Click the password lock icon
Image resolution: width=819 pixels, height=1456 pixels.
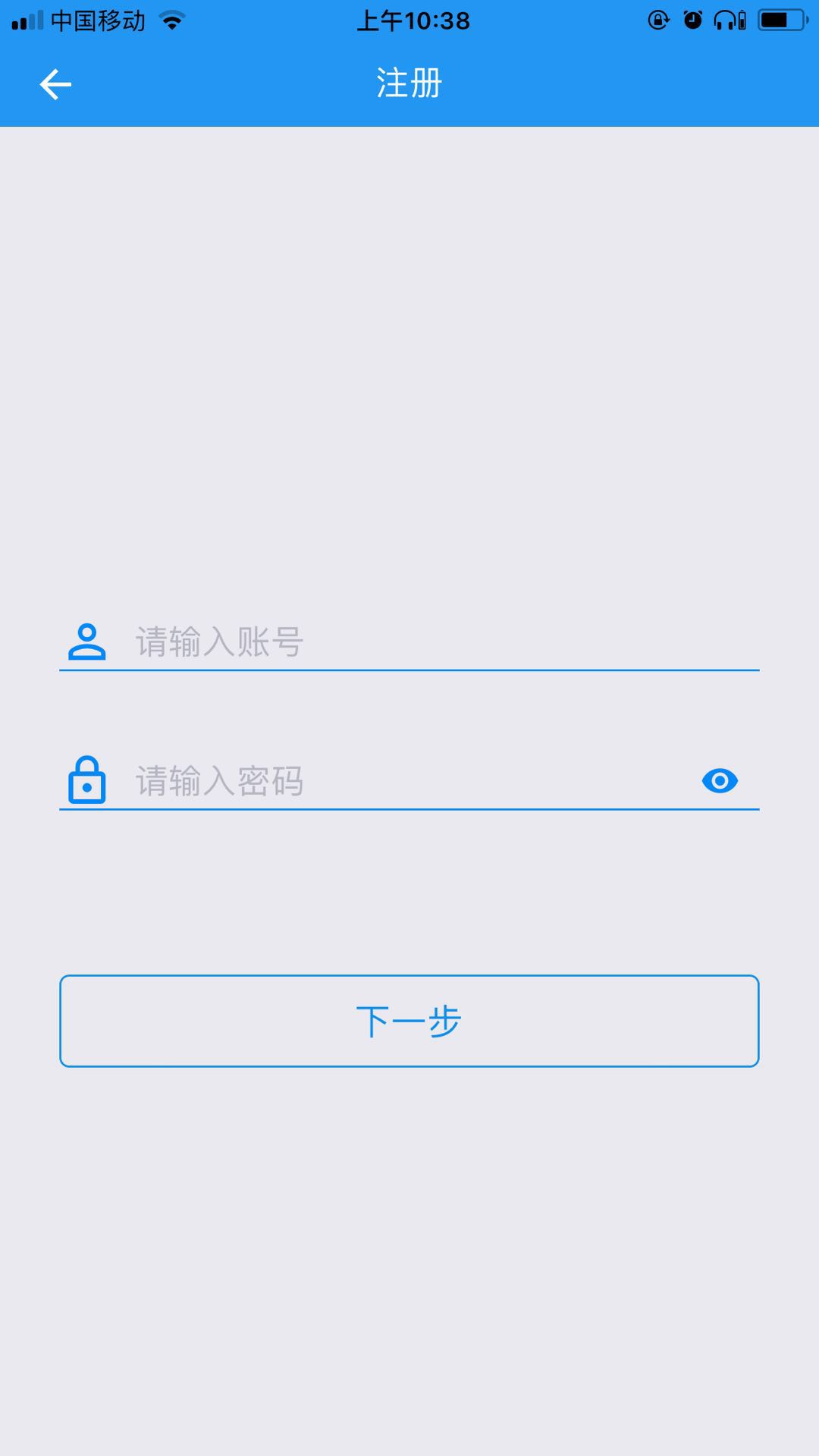click(86, 780)
